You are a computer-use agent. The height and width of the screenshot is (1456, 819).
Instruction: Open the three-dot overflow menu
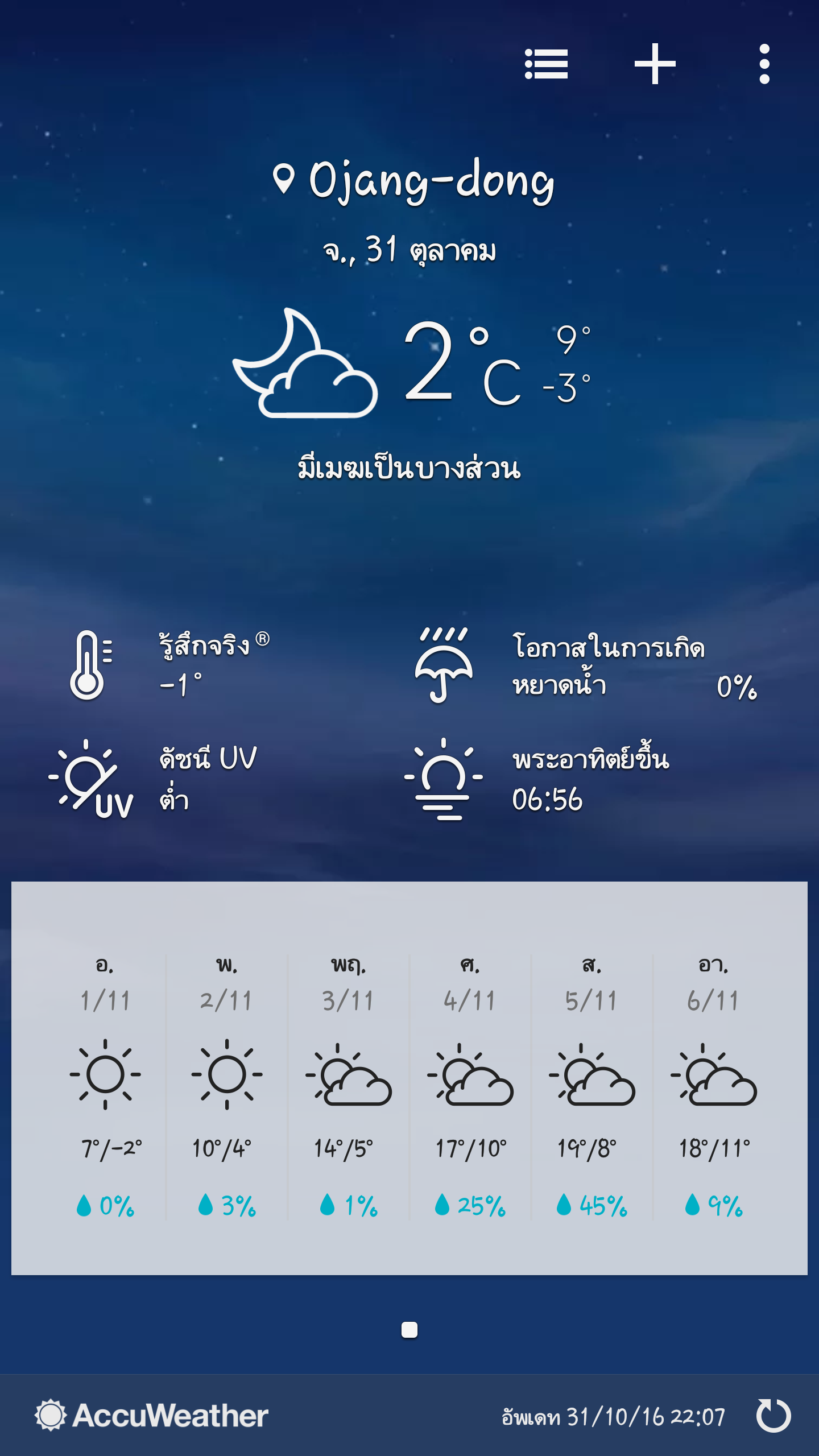pyautogui.click(x=764, y=64)
